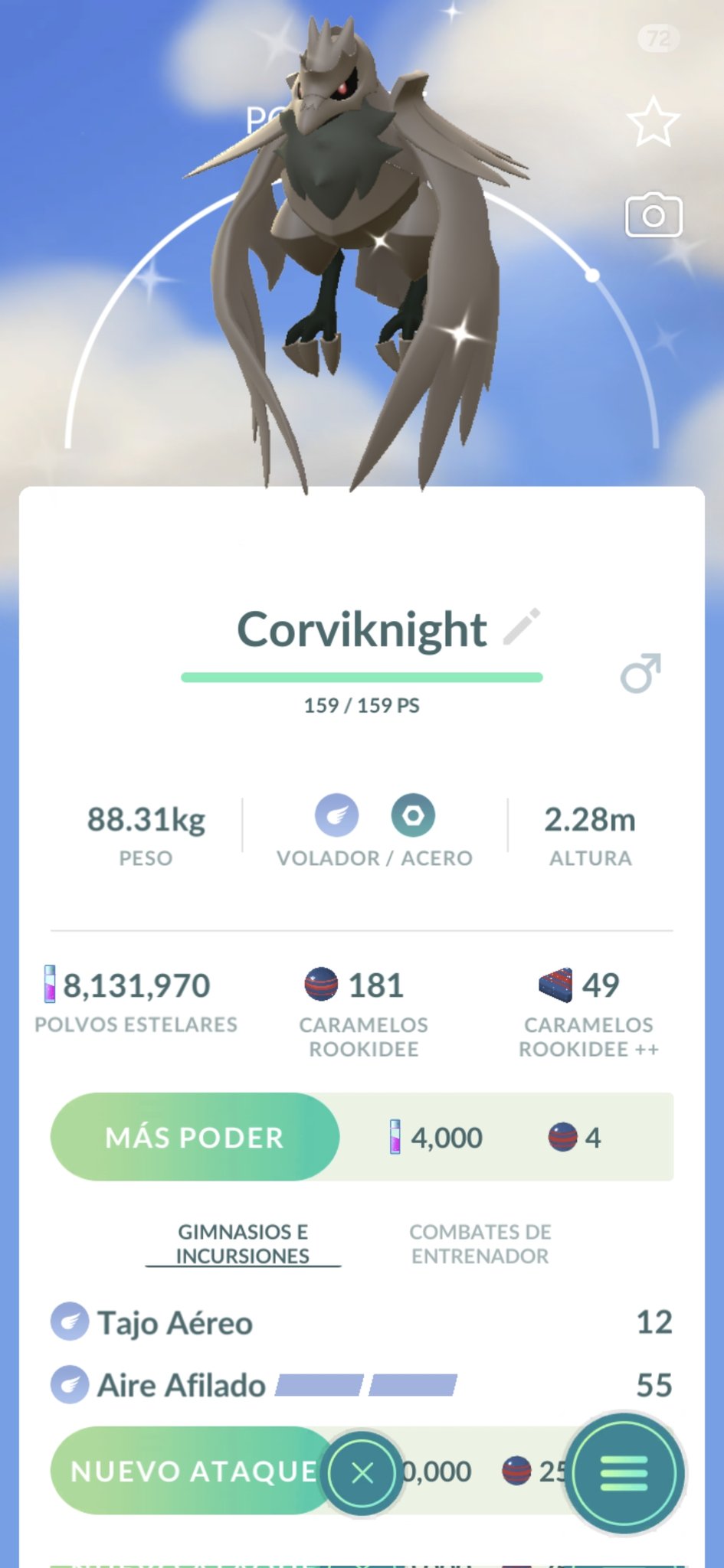
Task: Tap the MÁS PODER power up button
Action: click(195, 1137)
